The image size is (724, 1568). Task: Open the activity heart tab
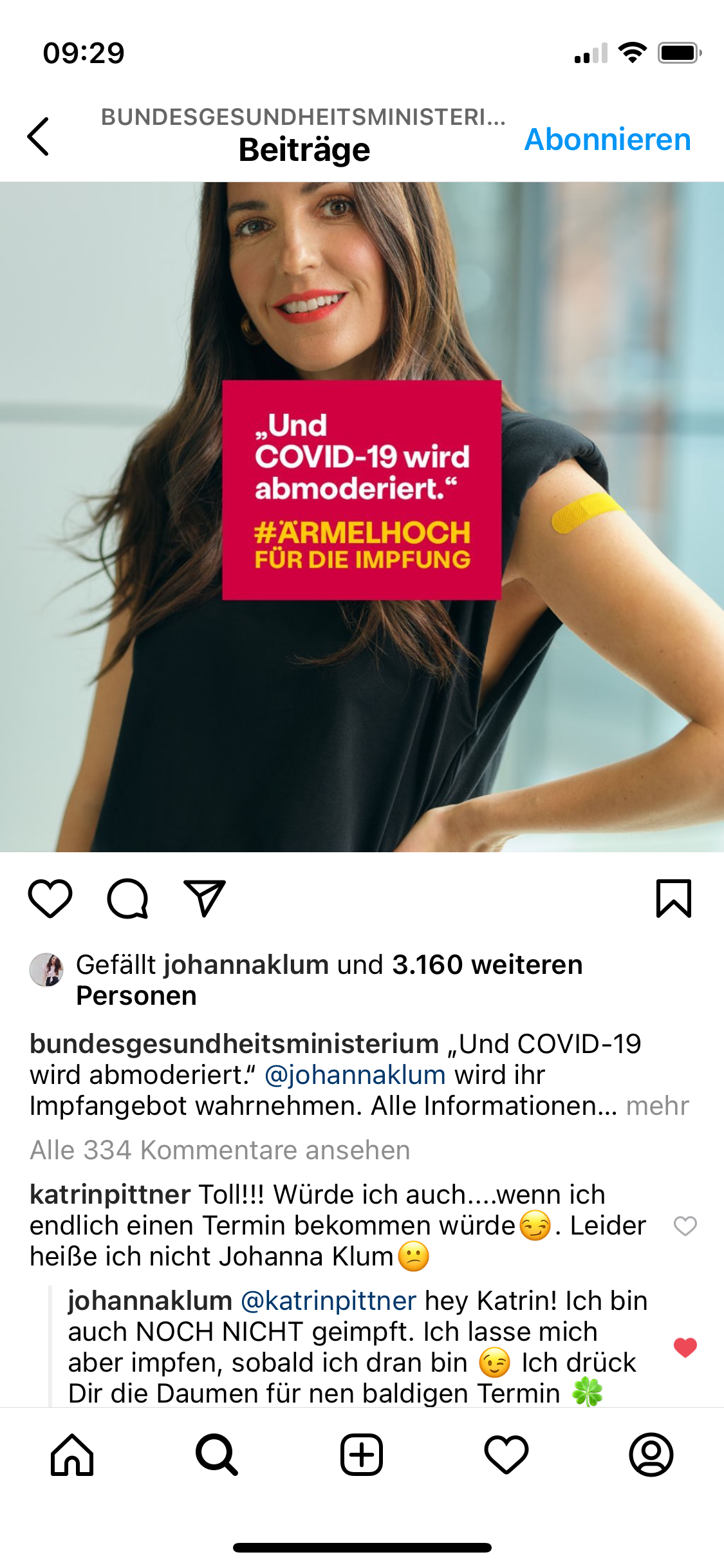(506, 1455)
